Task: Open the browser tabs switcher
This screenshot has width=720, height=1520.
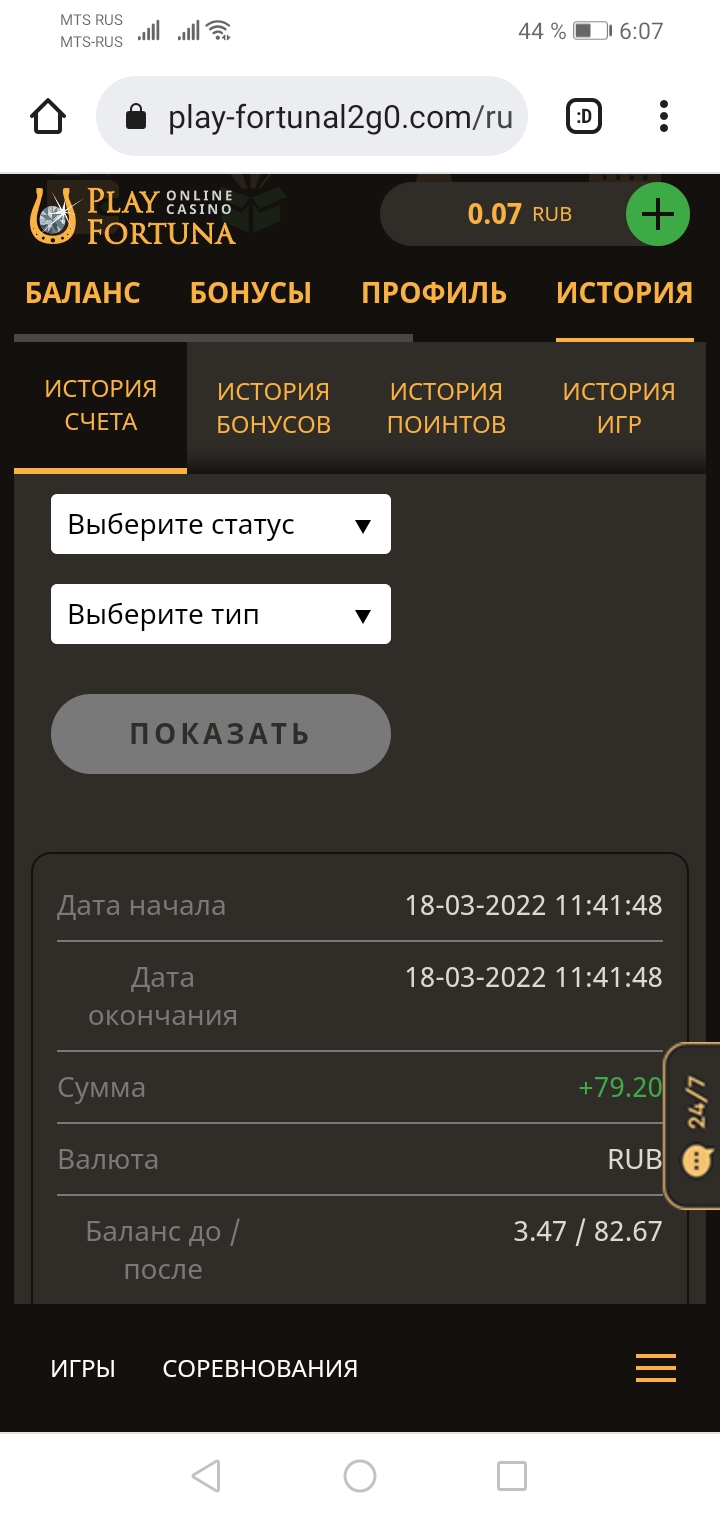Action: (x=584, y=117)
